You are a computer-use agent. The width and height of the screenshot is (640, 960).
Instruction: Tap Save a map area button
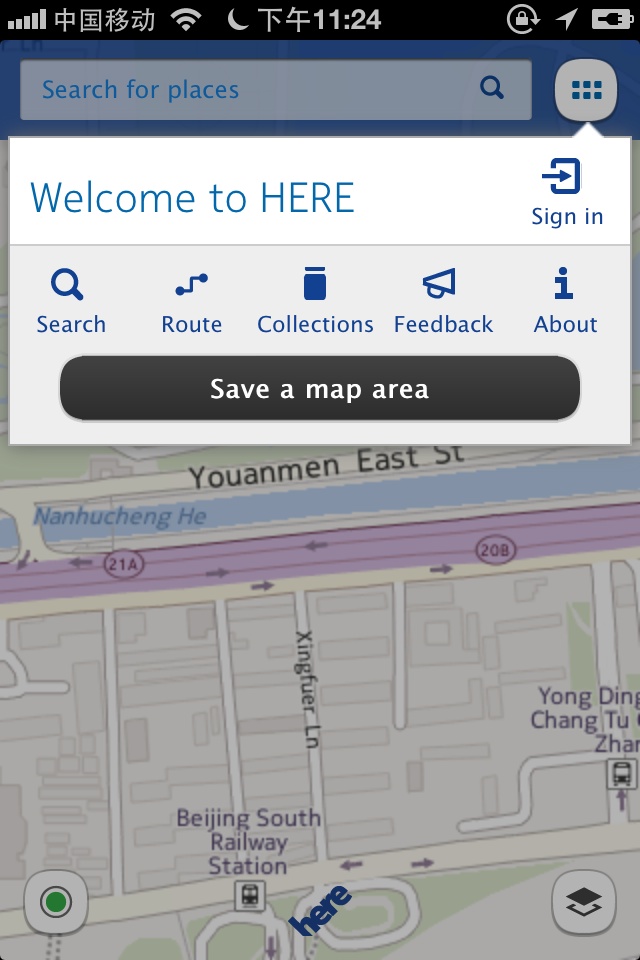320,389
